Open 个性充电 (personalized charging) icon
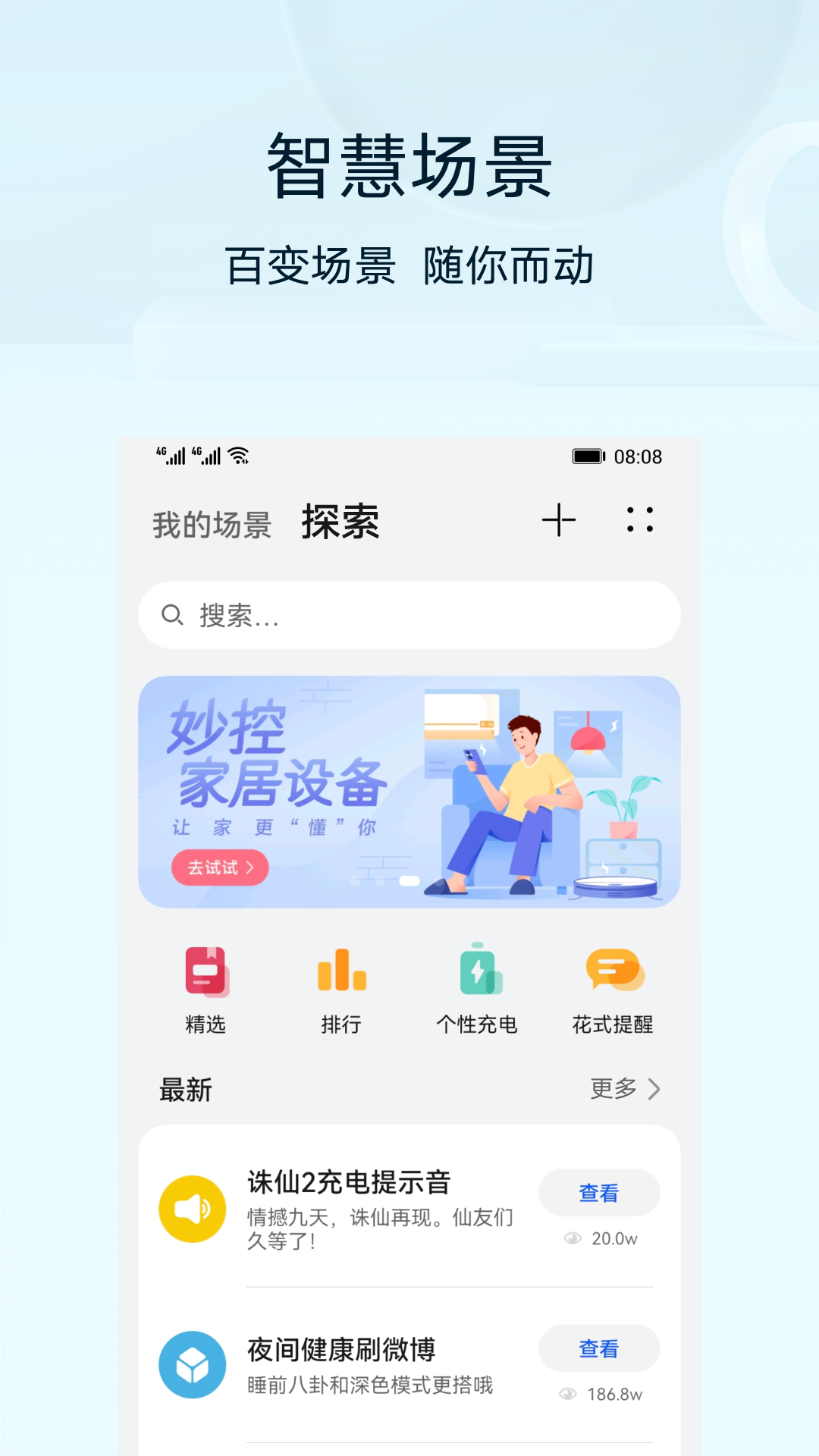Screen dimensions: 819x1456 (477, 973)
